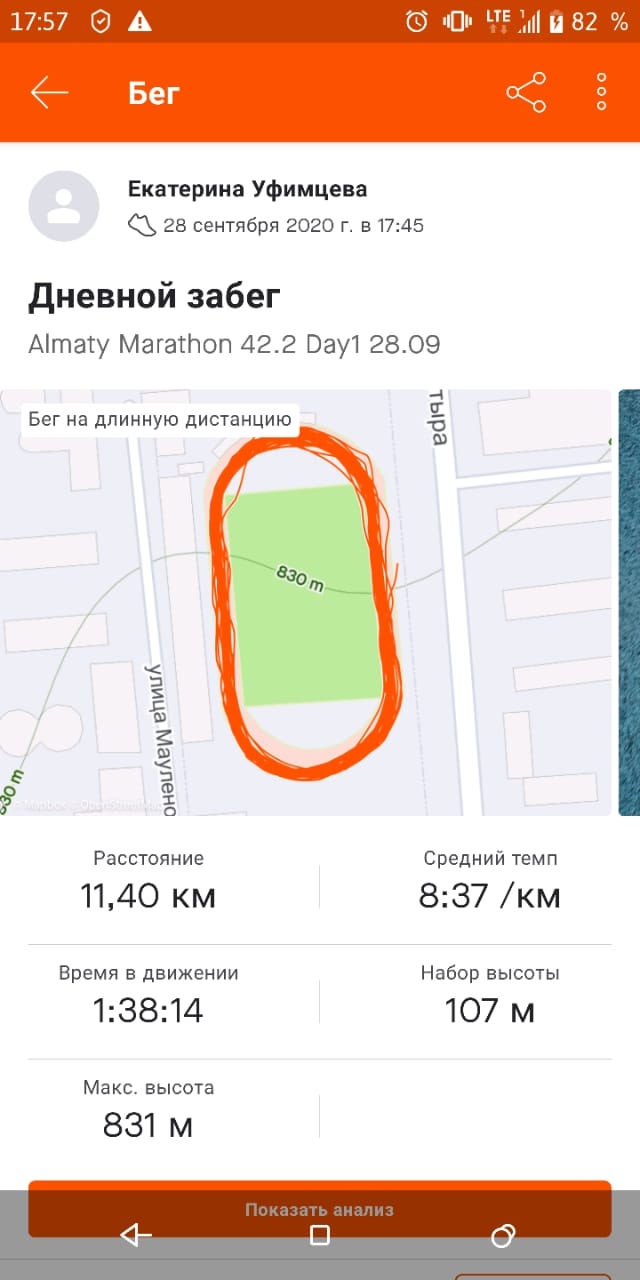View the photo next to the map
The width and height of the screenshot is (640, 1280).
coord(630,602)
